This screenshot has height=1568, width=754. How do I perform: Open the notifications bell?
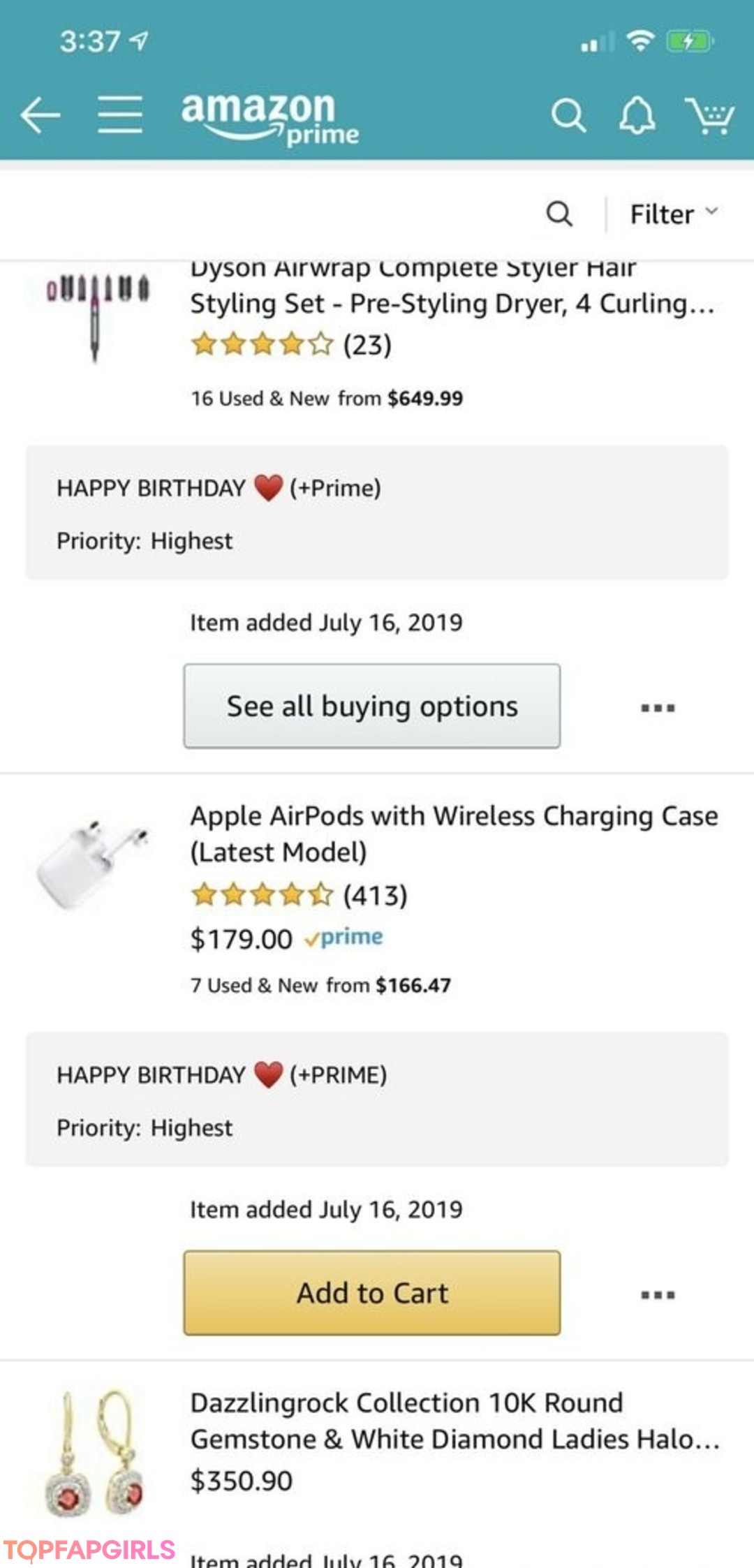click(x=637, y=115)
